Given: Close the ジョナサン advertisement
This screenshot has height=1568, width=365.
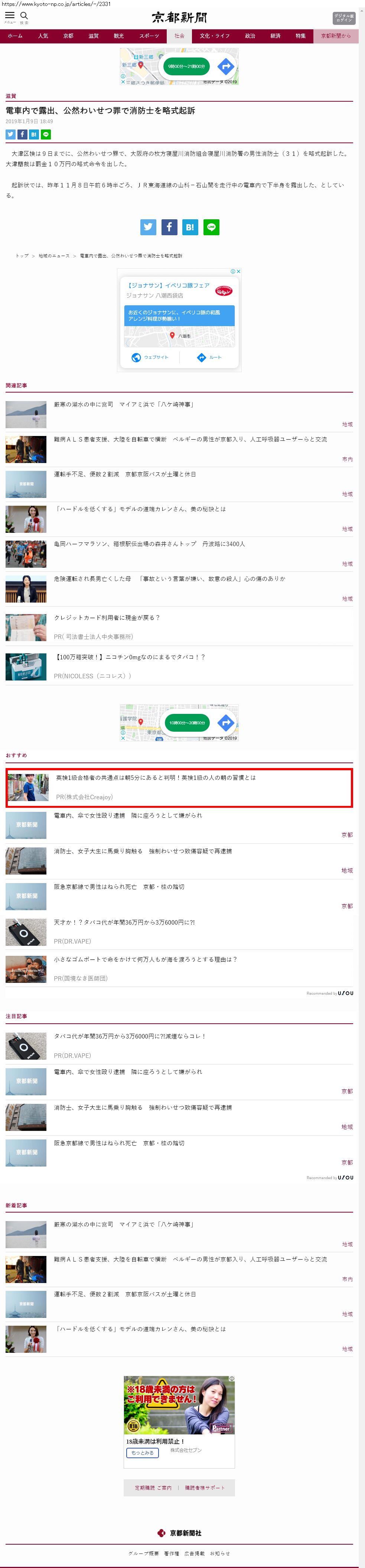Looking at the screenshot, I should coord(238,272).
